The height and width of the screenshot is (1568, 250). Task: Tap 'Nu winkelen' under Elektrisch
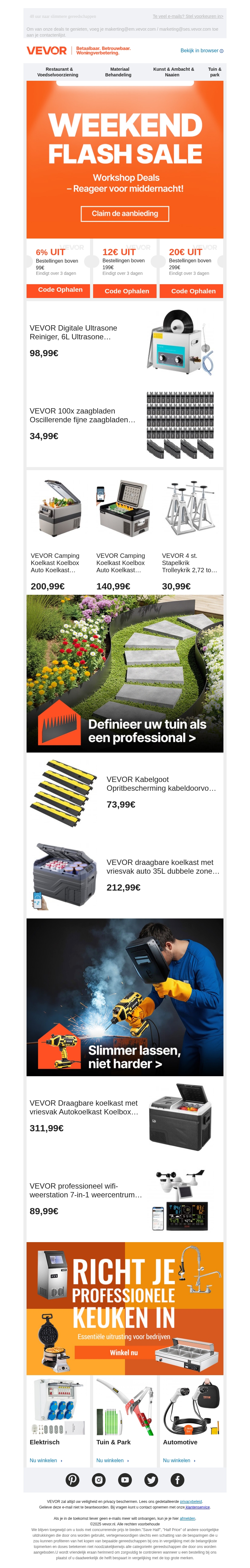click(x=45, y=1460)
